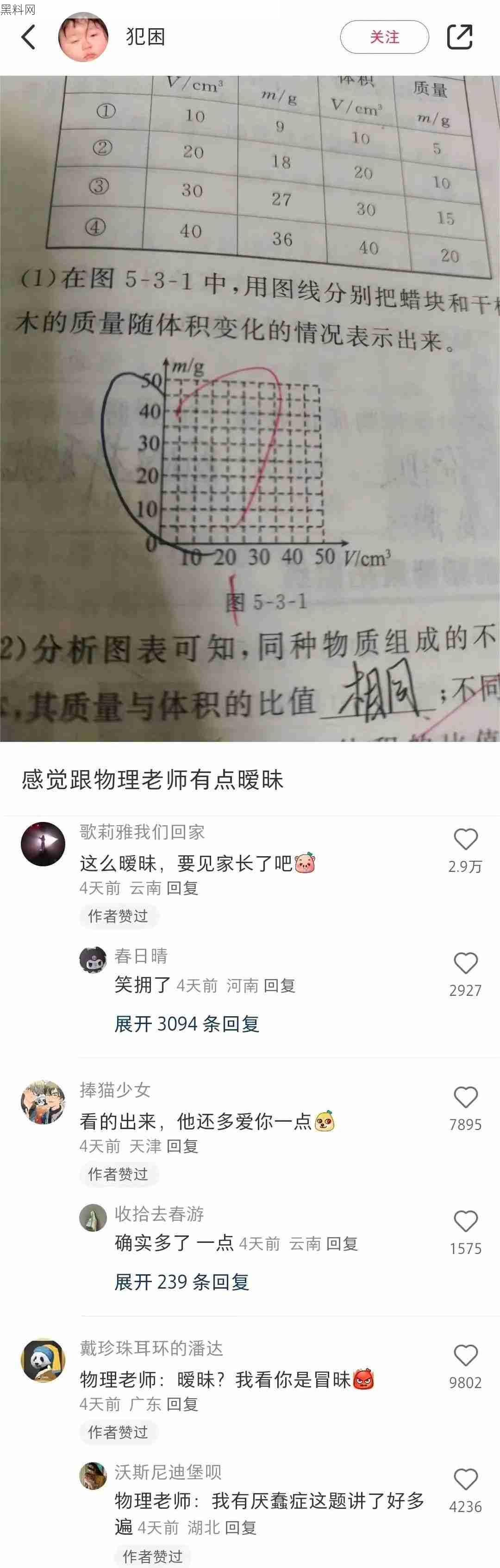Reply to 歌莉雅我们回家's comment
Image resolution: width=500 pixels, height=1568 pixels.
coord(183,888)
